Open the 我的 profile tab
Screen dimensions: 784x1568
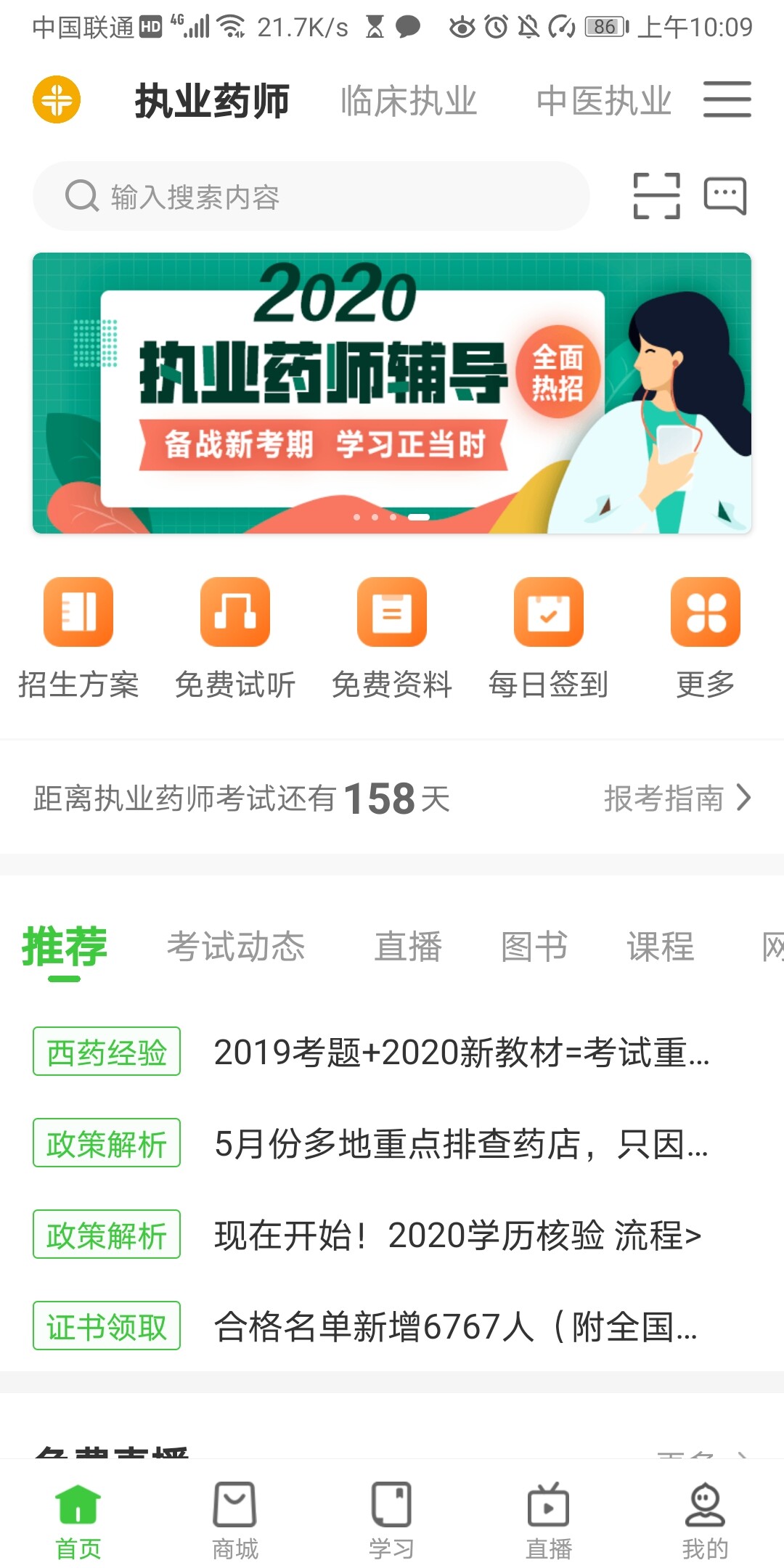[705, 1521]
